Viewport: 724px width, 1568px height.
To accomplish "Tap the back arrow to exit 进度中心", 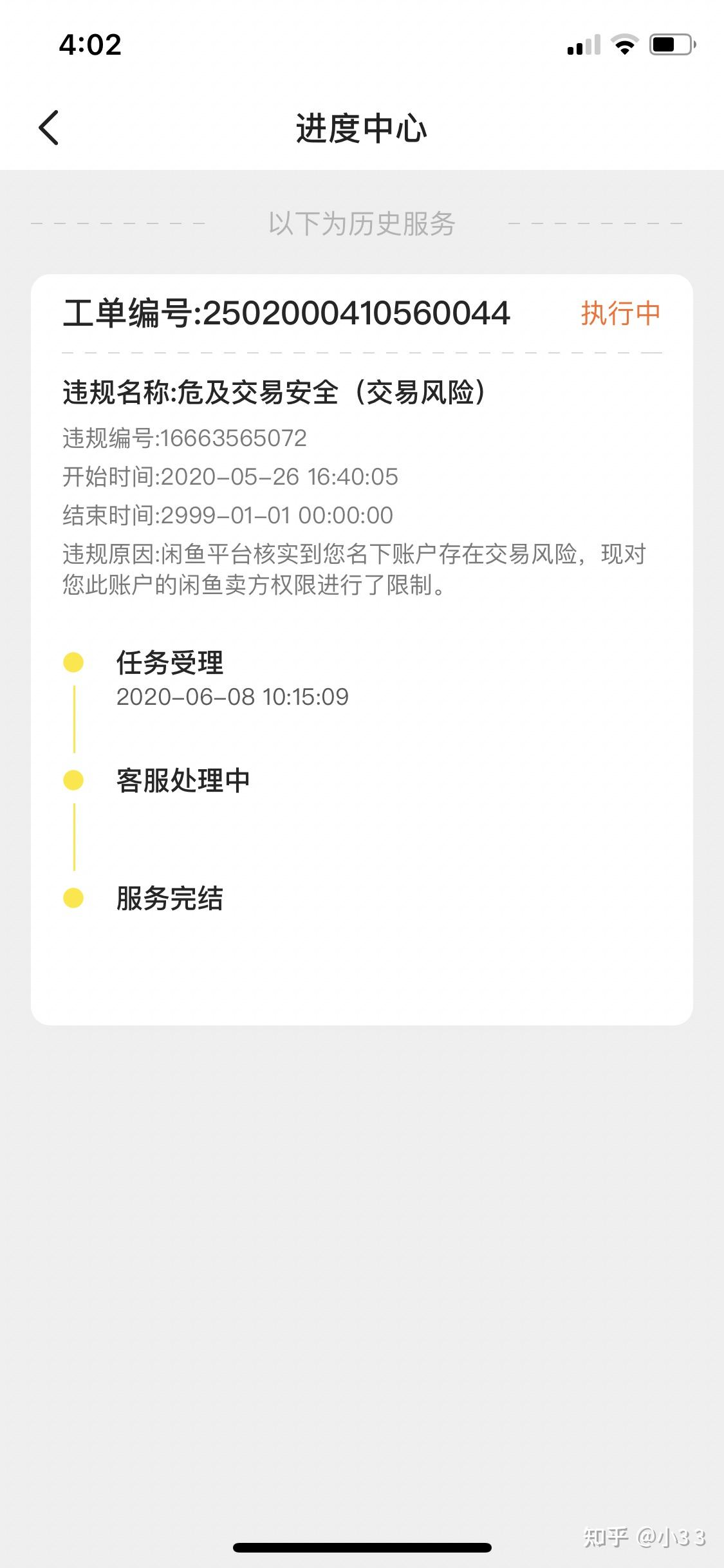I will tap(50, 127).
